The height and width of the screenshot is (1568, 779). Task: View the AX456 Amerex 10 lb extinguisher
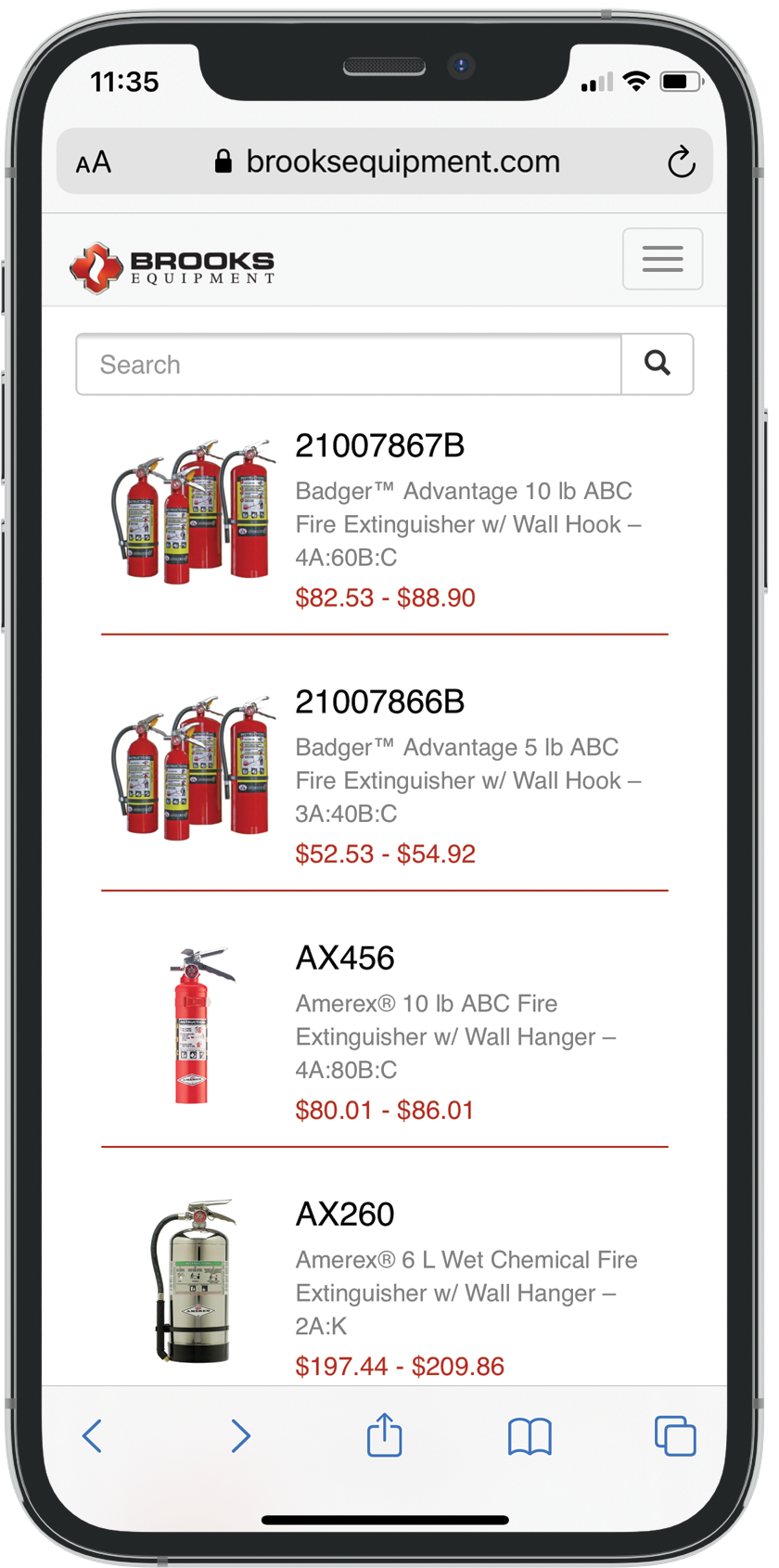(345, 958)
